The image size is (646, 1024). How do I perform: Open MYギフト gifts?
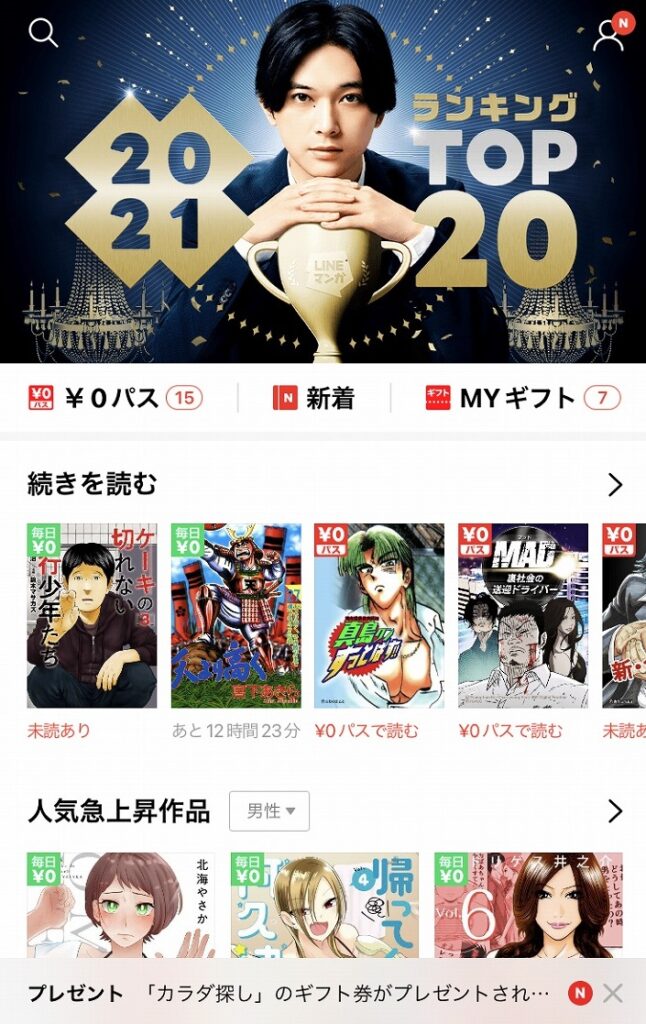523,398
